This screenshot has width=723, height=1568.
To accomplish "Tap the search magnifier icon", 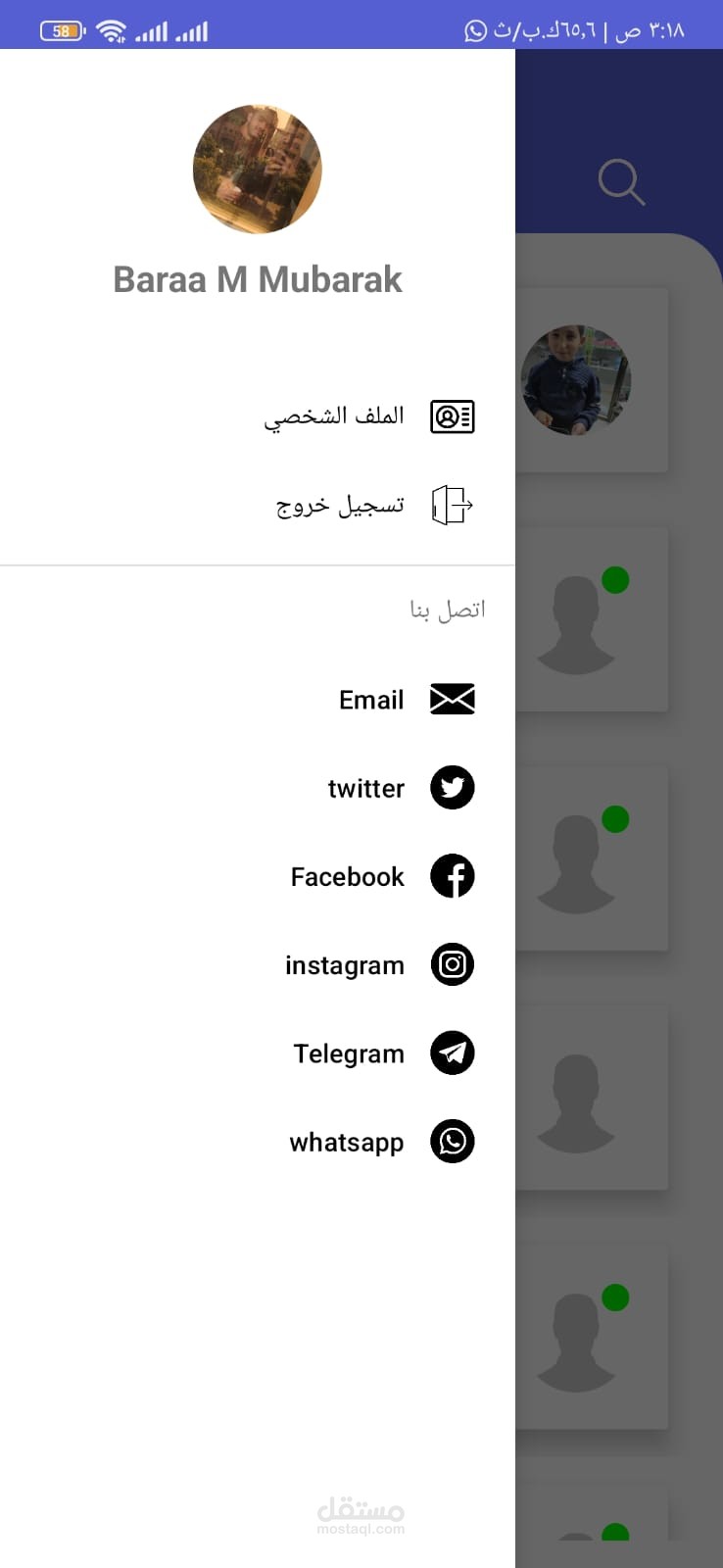I will point(621,182).
